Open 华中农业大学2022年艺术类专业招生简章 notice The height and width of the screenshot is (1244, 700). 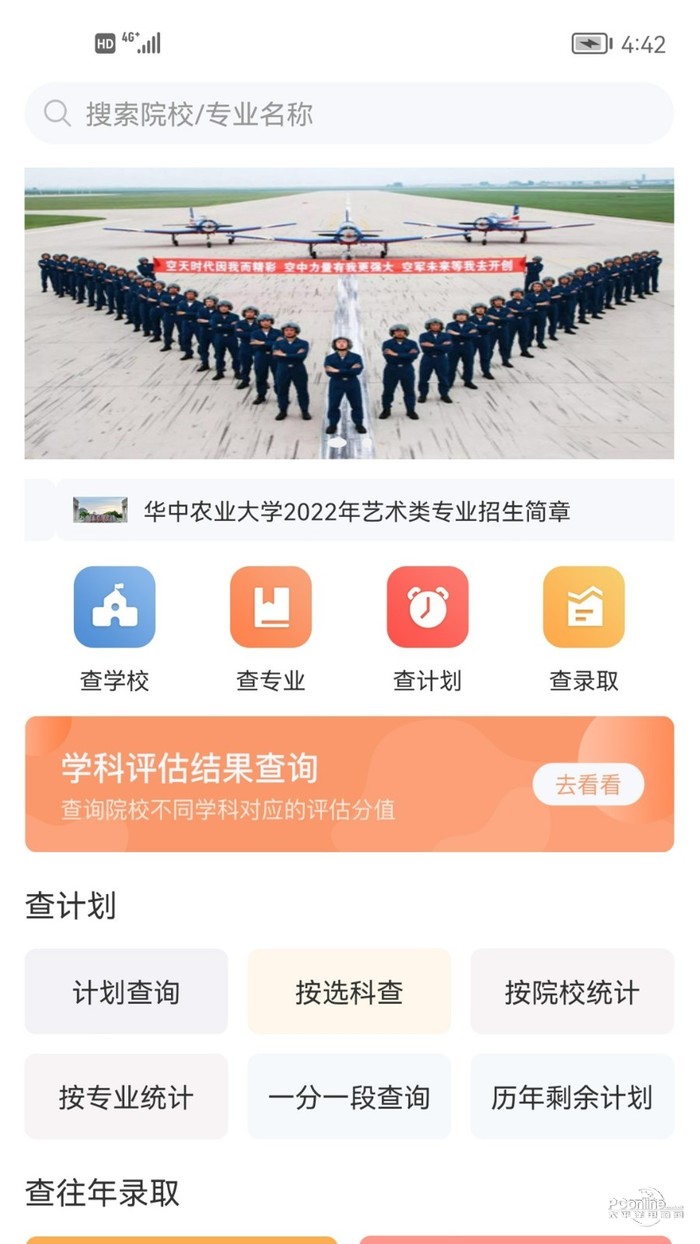(x=357, y=512)
